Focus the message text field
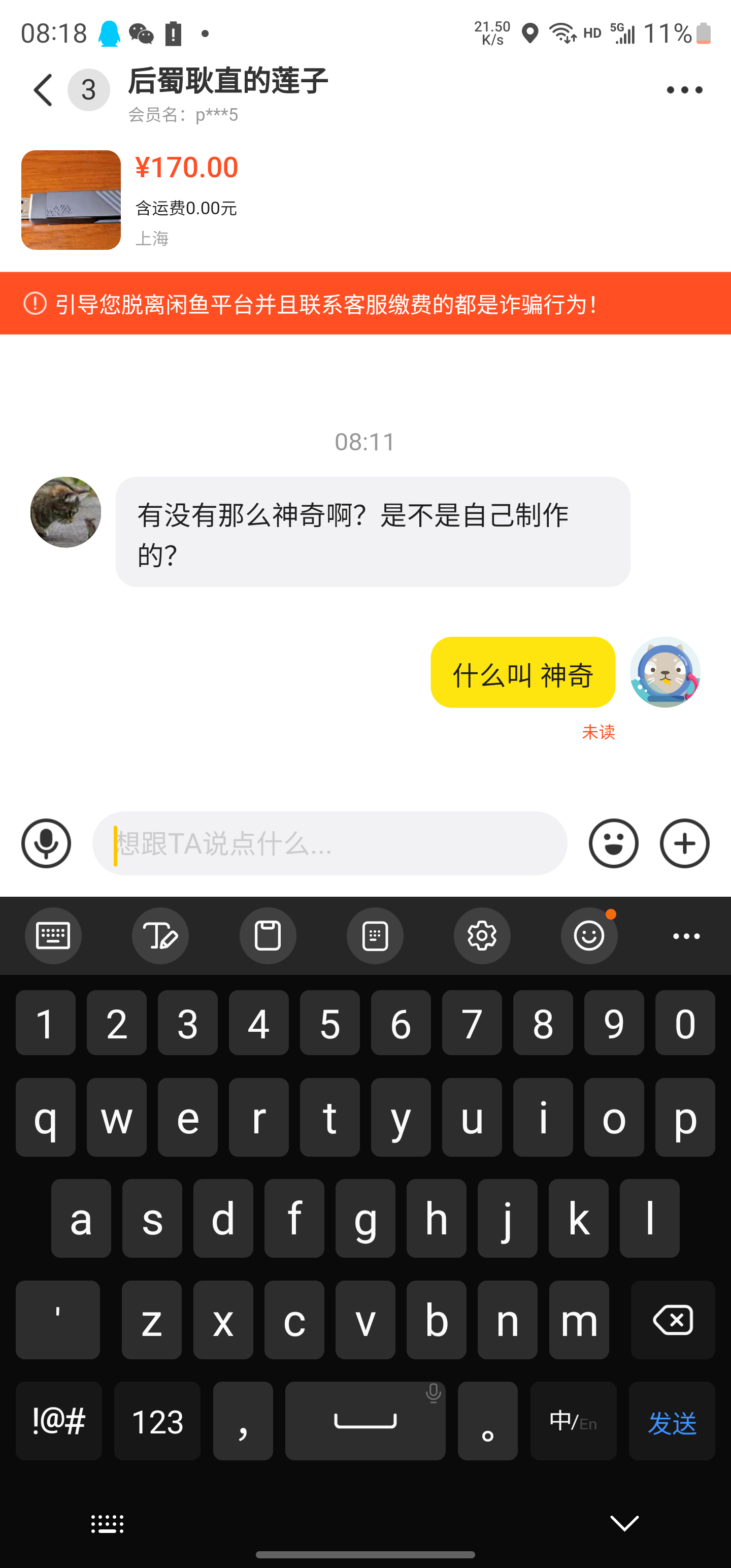The image size is (731, 1568). (328, 843)
